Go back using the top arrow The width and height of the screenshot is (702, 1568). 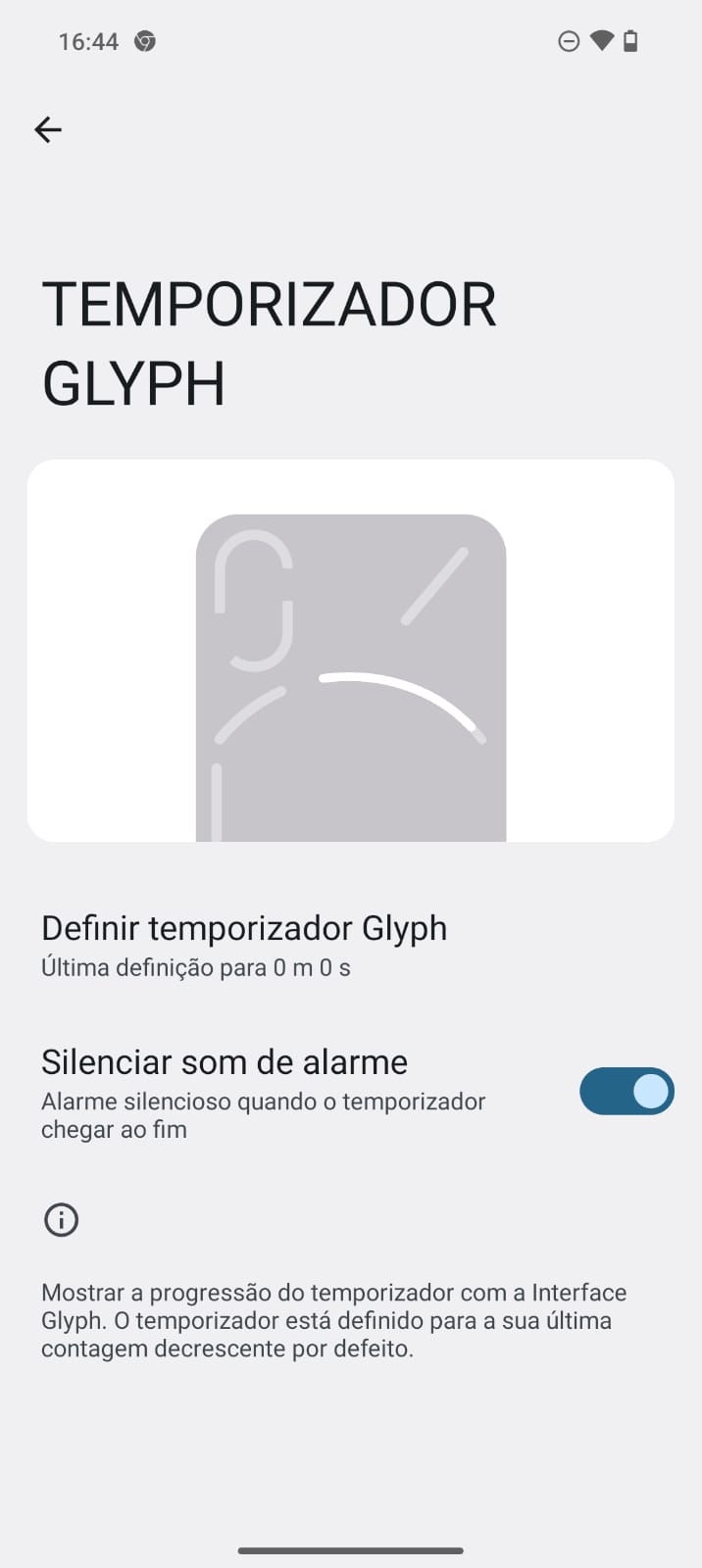(x=48, y=129)
